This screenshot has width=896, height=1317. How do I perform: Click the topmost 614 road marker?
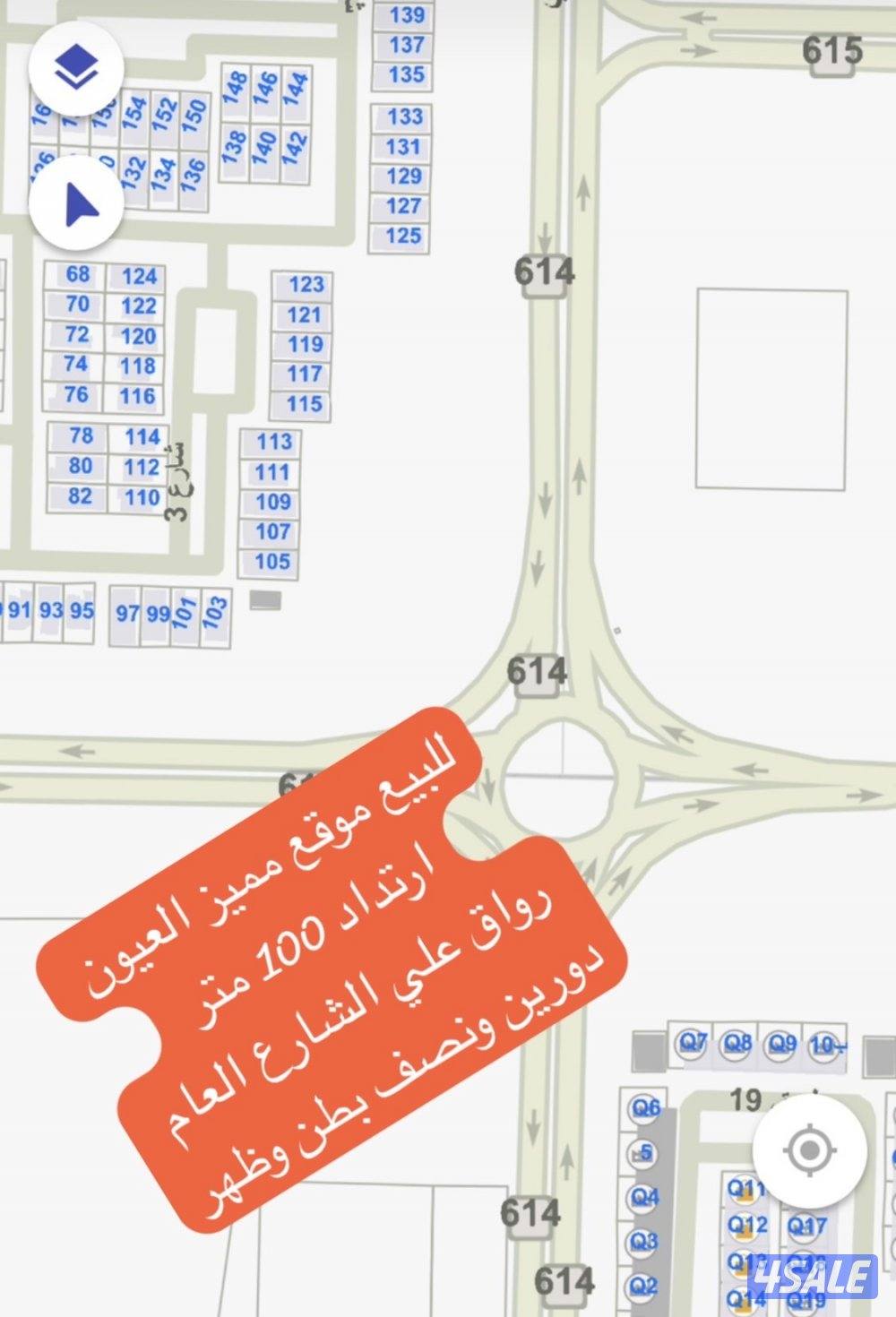pos(545,267)
